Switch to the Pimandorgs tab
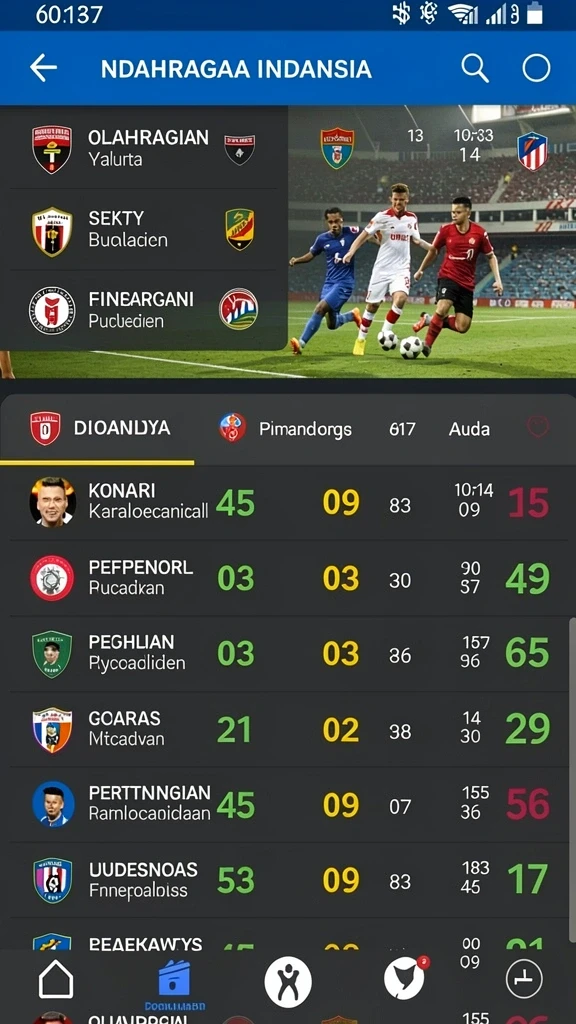 (285, 429)
